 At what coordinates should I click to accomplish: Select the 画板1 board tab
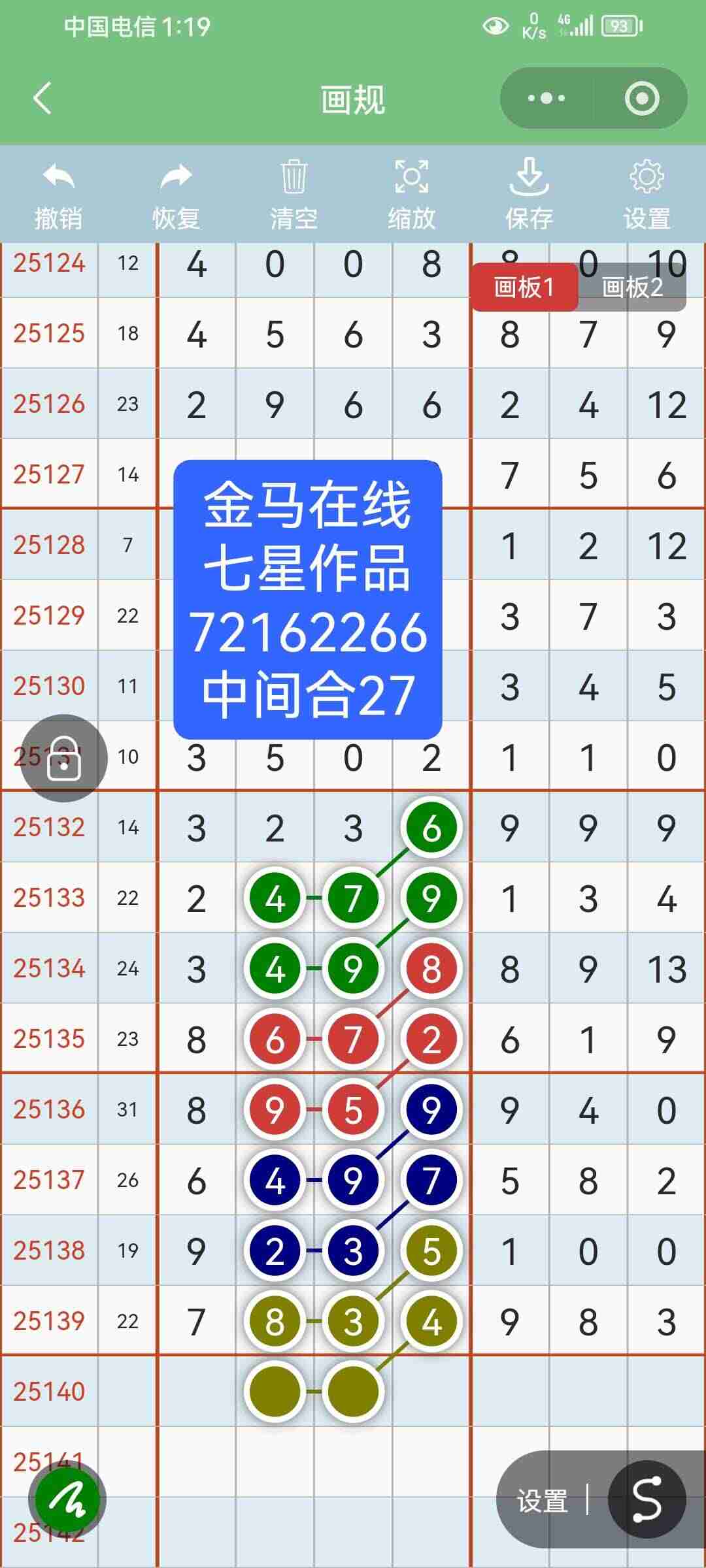[525, 286]
